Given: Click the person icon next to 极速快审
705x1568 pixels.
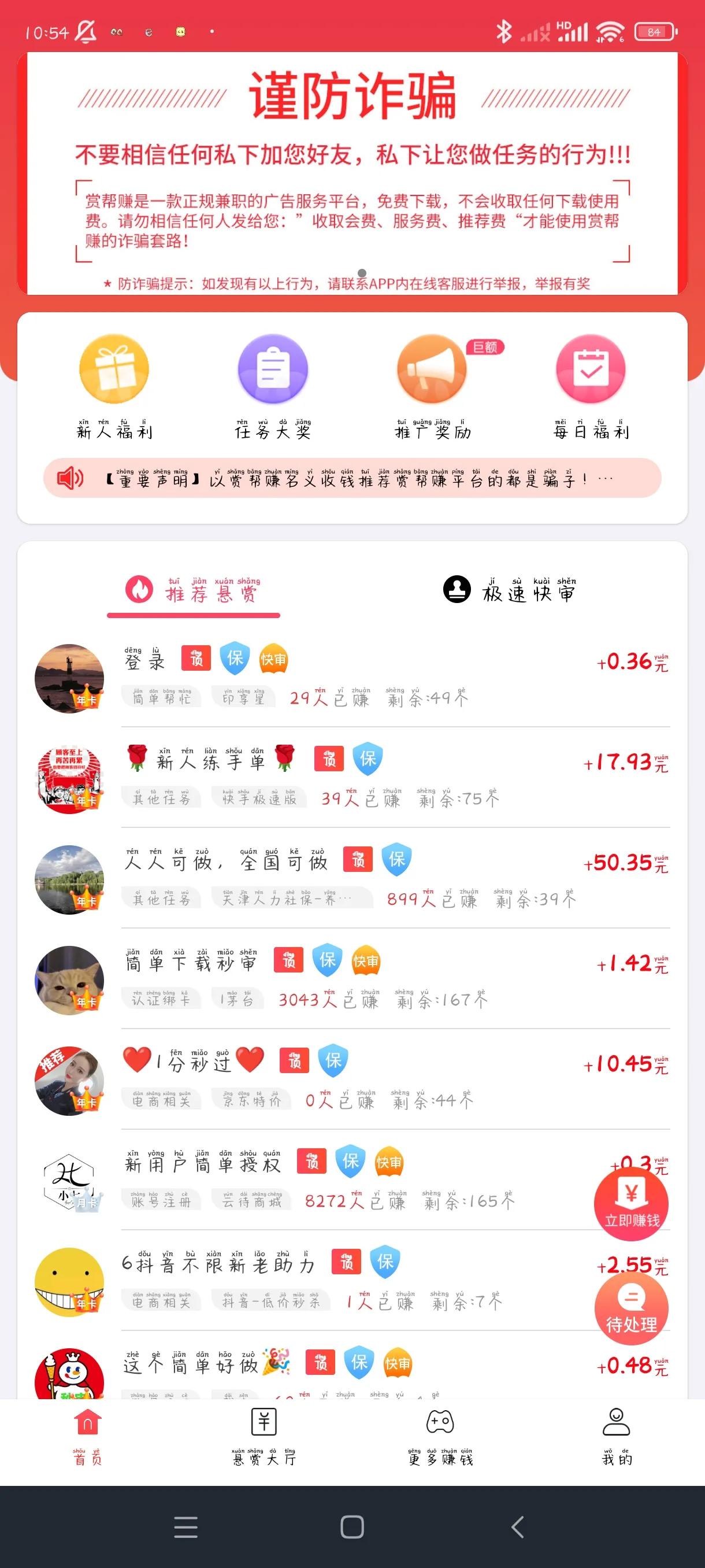Looking at the screenshot, I should click(x=458, y=589).
